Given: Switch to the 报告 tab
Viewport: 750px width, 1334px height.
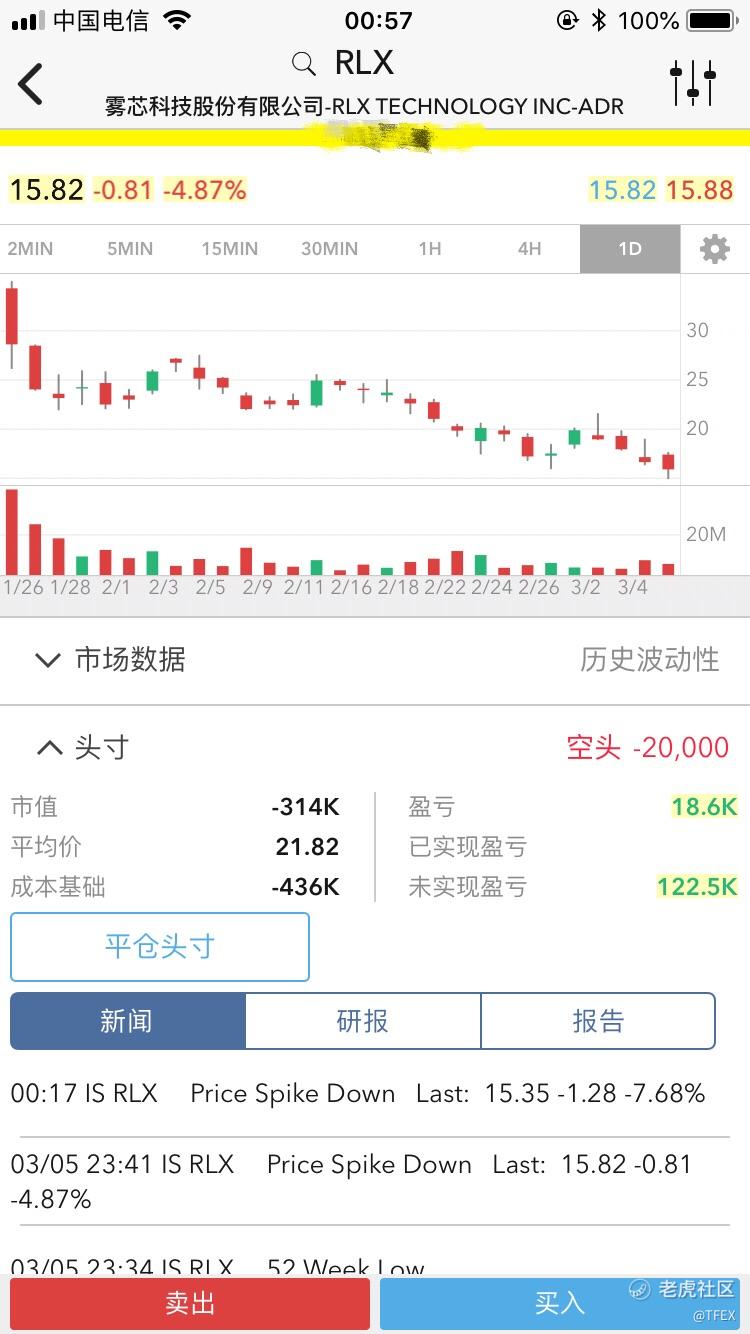Looking at the screenshot, I should pyautogui.click(x=598, y=1021).
